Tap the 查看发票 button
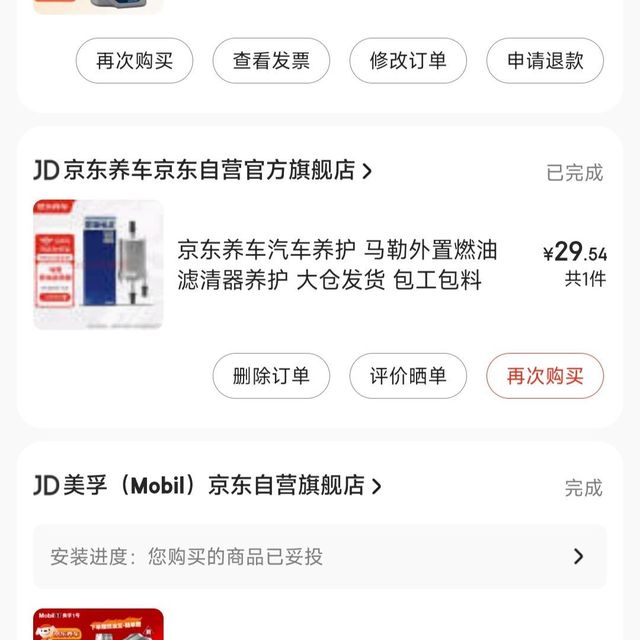Viewport: 640px width, 640px height. 271,60
